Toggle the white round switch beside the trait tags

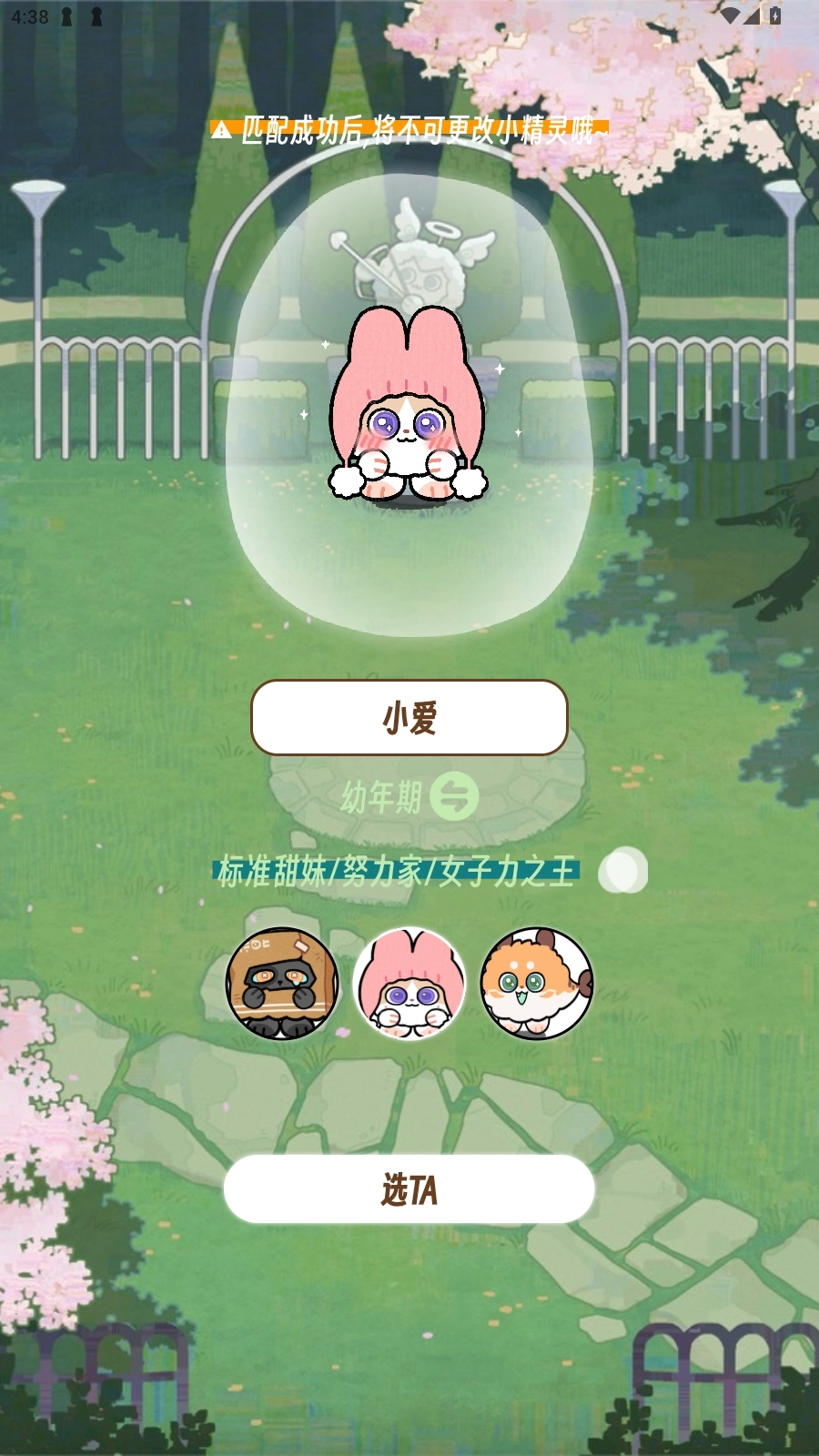pyautogui.click(x=624, y=871)
